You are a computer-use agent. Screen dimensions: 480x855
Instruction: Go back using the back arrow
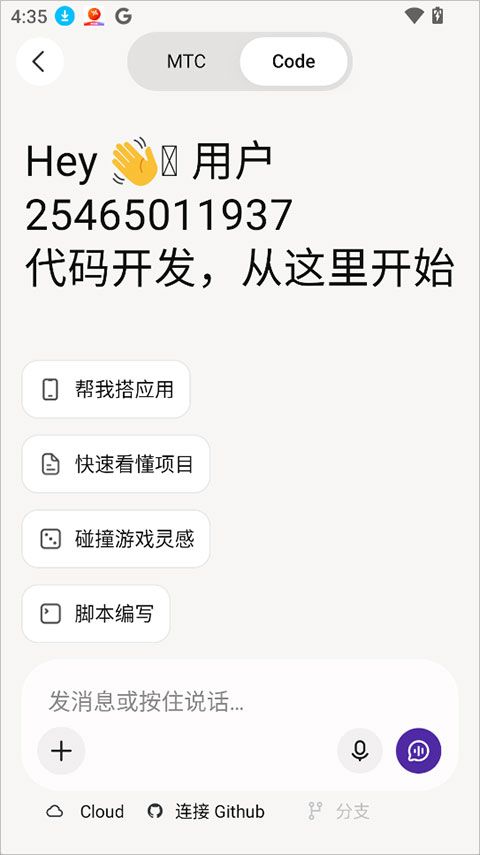click(40, 62)
